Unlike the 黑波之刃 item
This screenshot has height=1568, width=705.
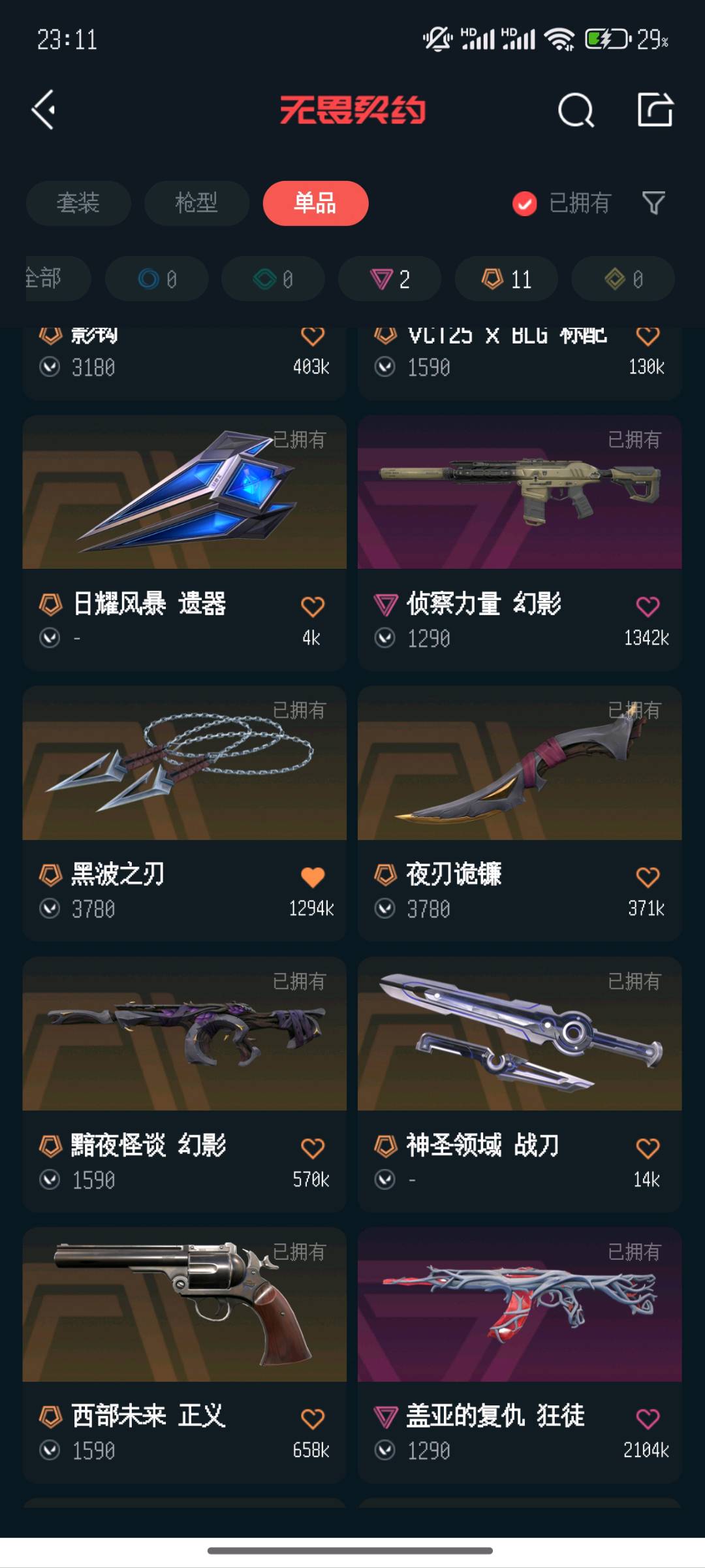pos(313,877)
